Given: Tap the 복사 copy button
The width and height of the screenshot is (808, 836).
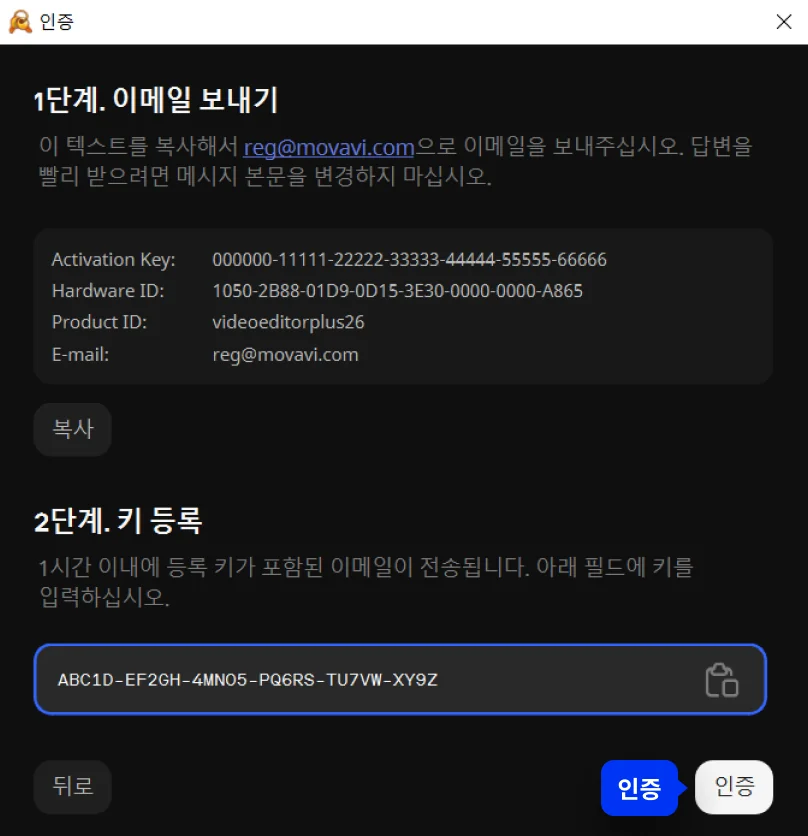Looking at the screenshot, I should [72, 429].
